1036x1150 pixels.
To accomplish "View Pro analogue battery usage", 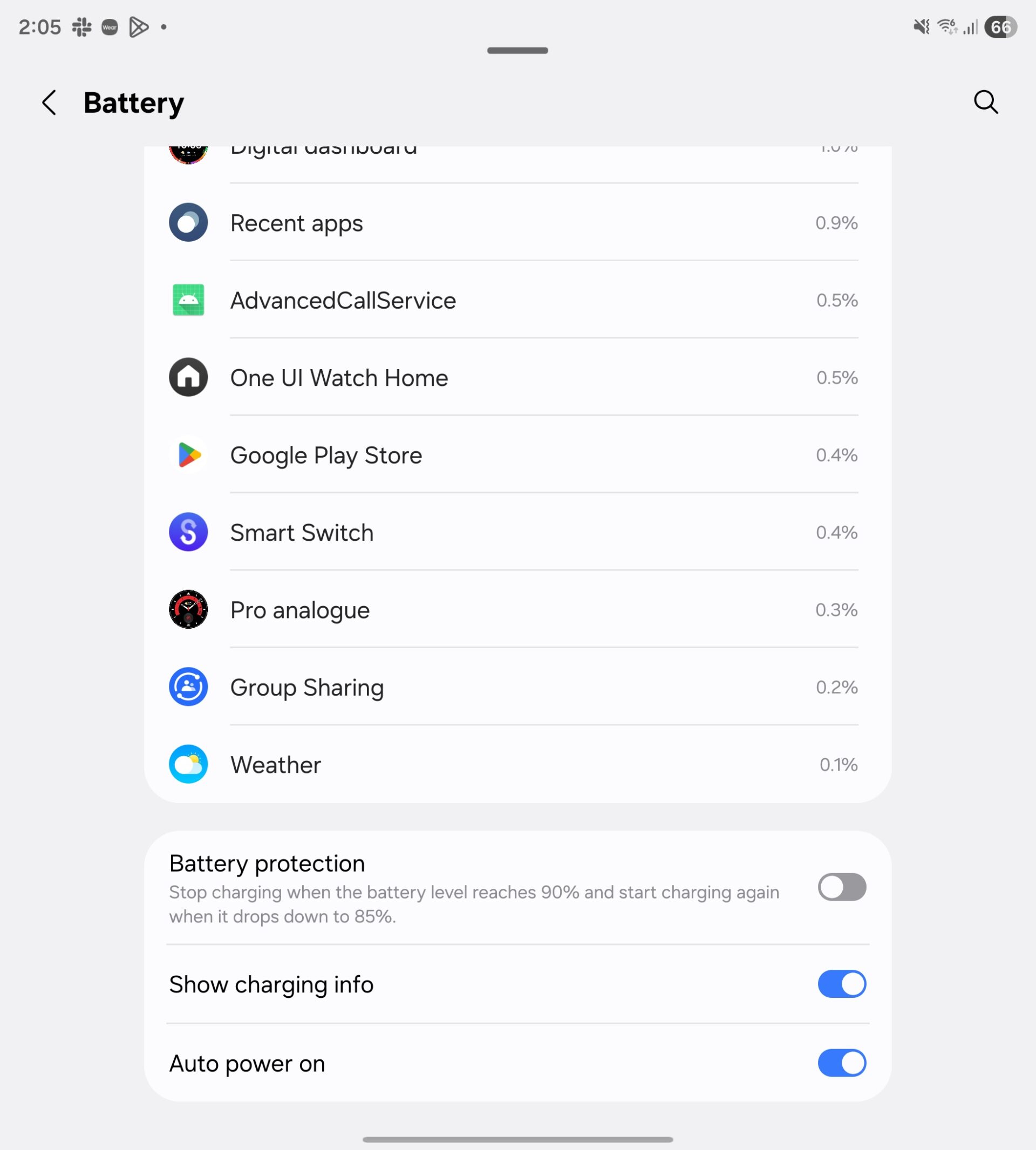I will coord(517,610).
